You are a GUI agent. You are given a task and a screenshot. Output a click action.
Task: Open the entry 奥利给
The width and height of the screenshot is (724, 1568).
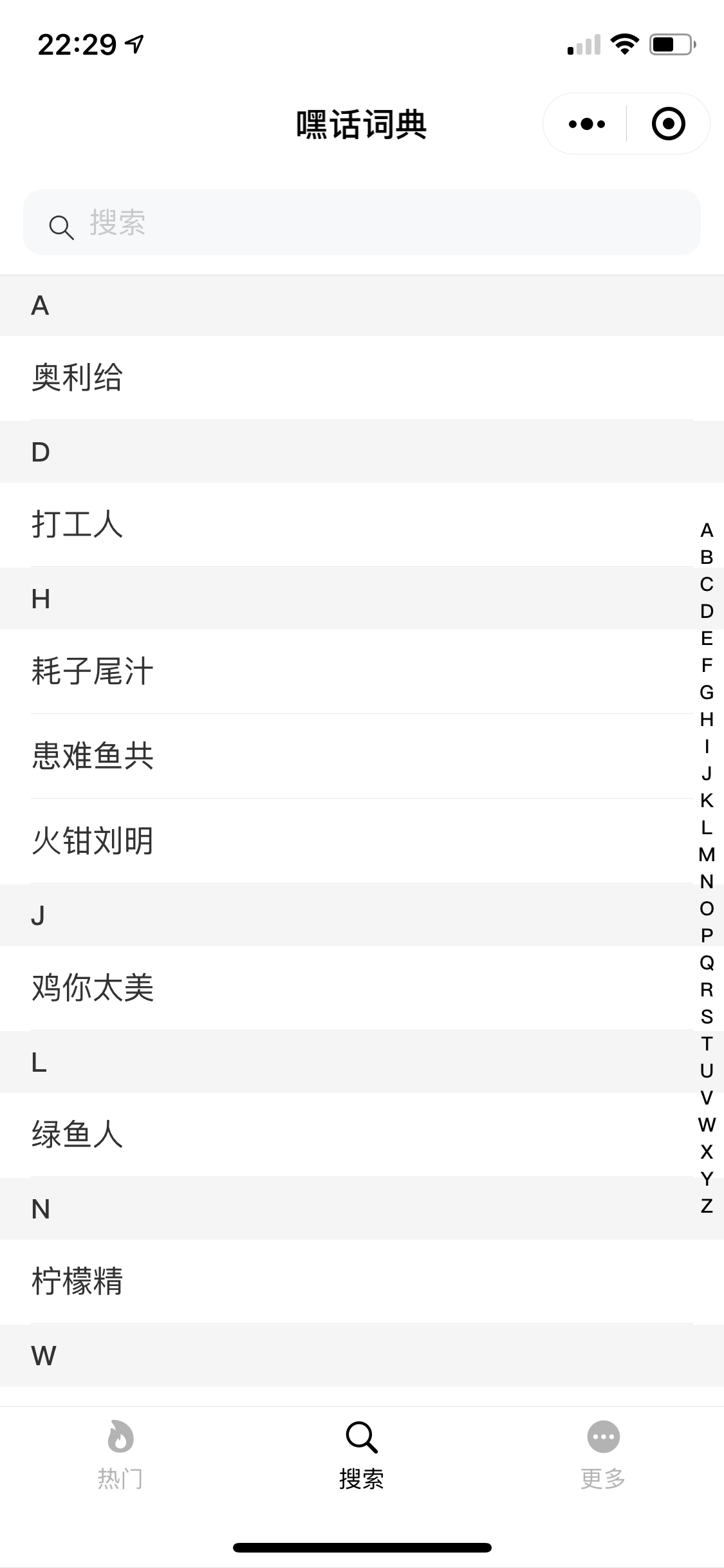[362, 378]
